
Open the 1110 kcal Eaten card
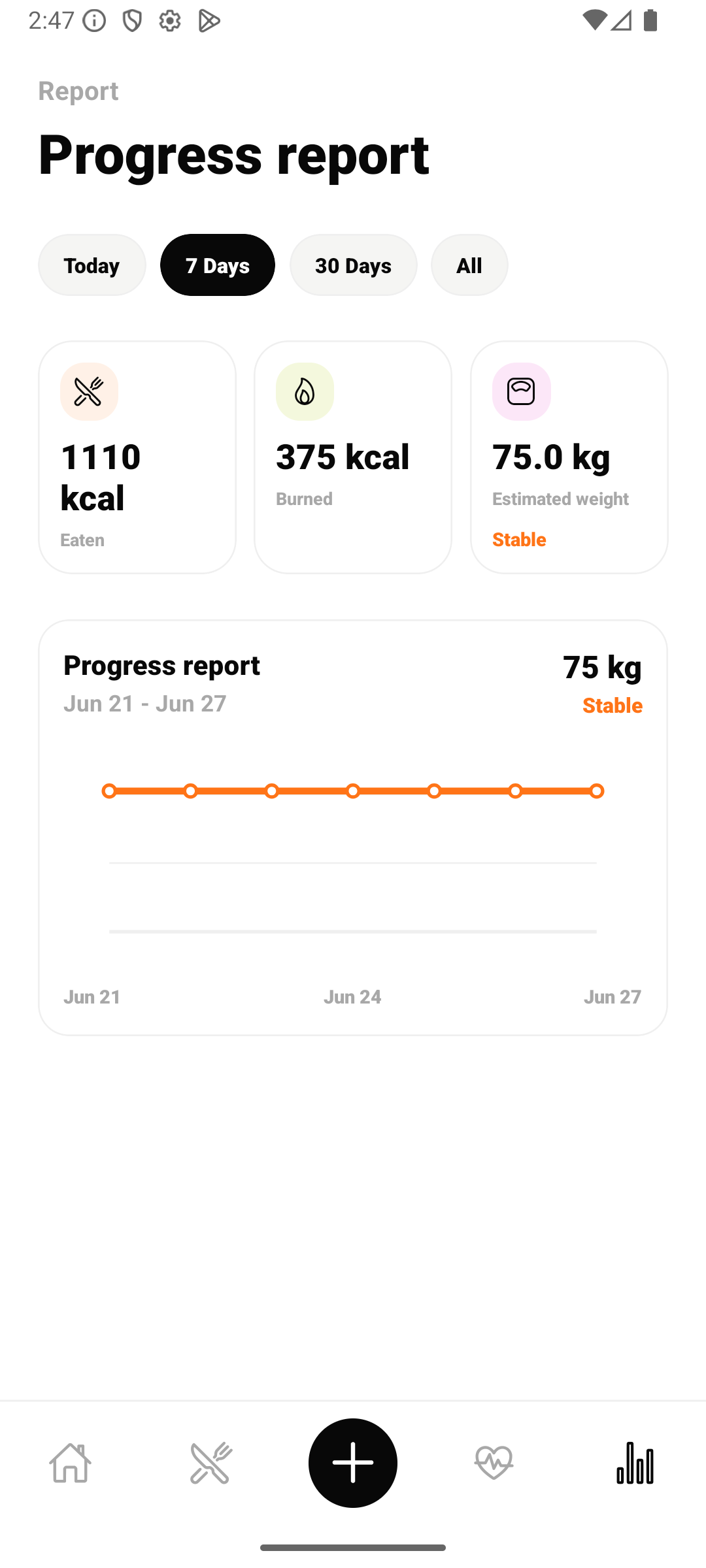pos(137,457)
